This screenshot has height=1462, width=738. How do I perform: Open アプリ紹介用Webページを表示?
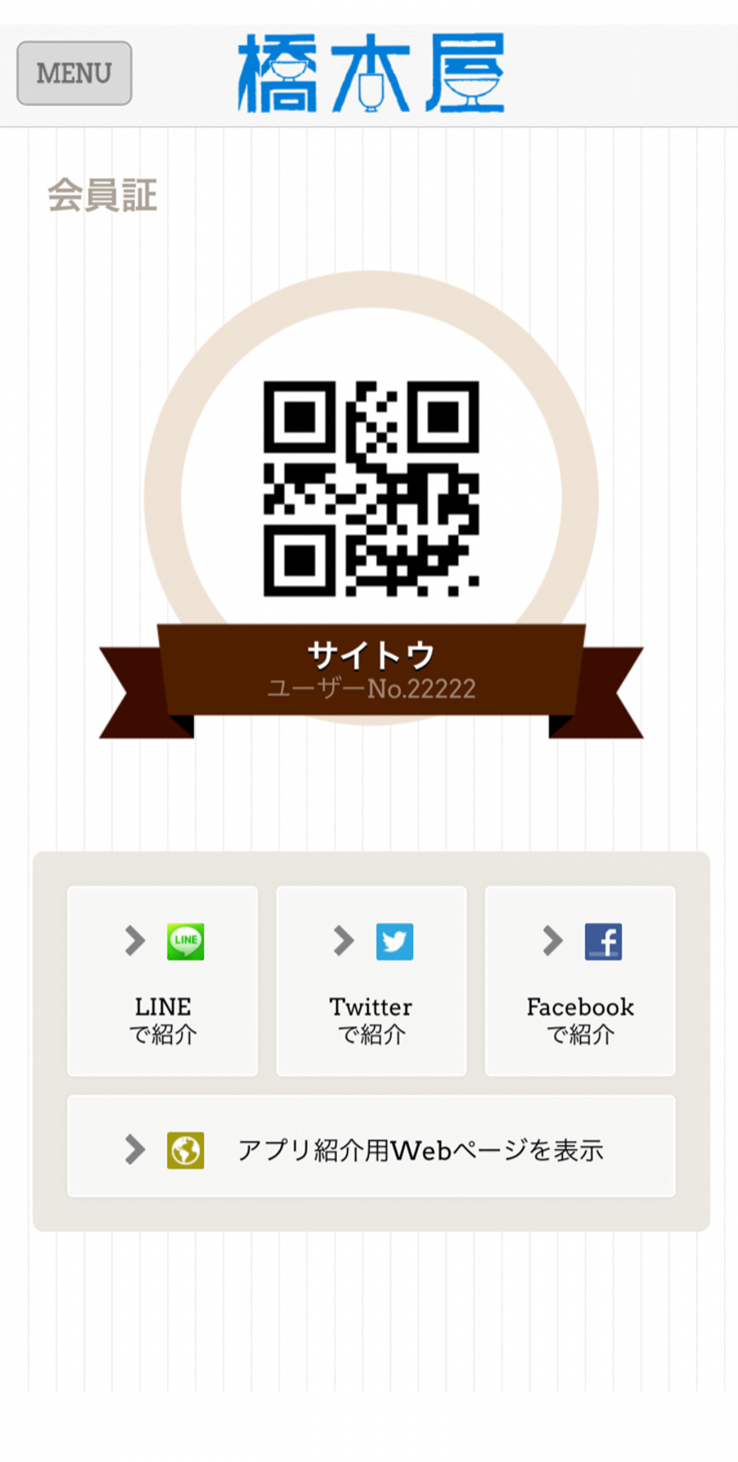pyautogui.click(x=371, y=1147)
